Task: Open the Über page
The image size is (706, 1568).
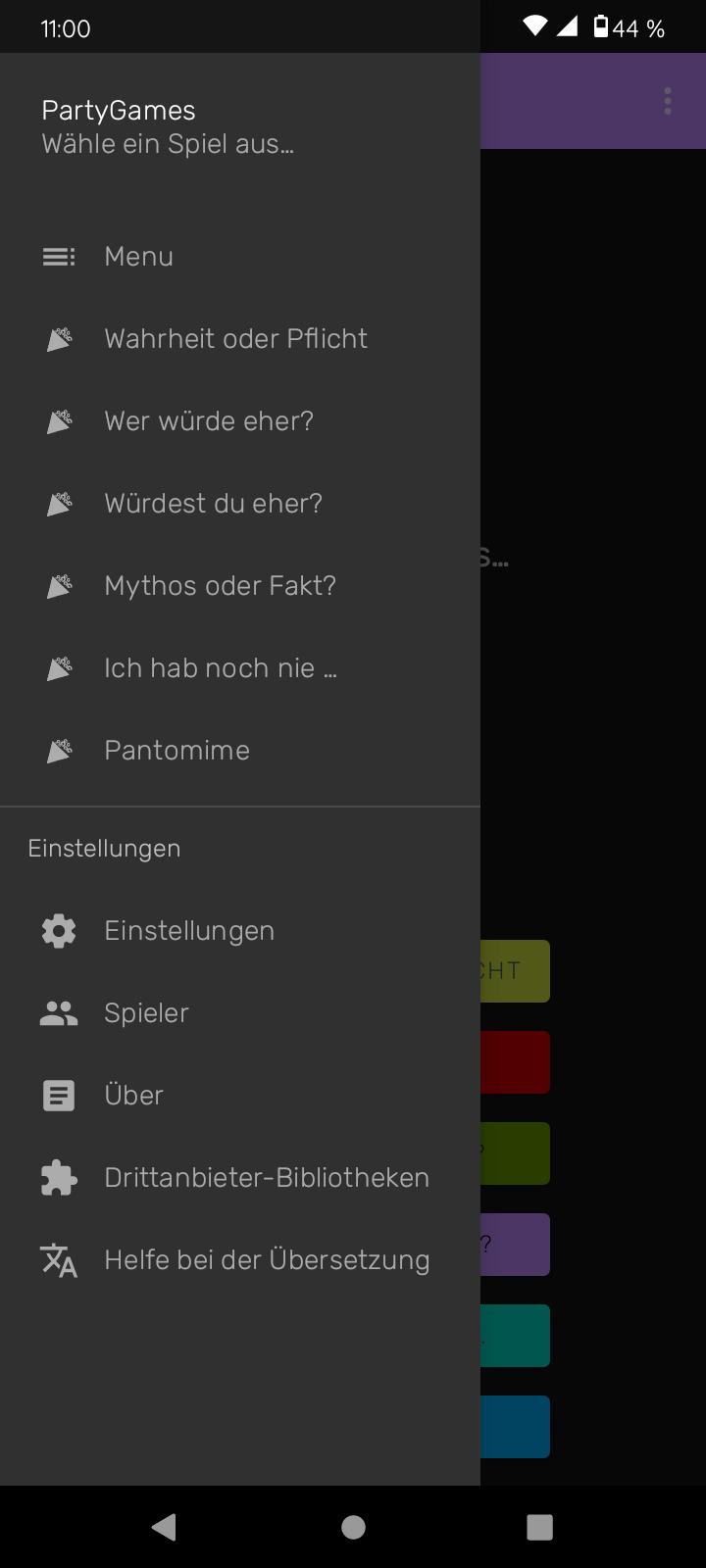Action: [x=240, y=1096]
